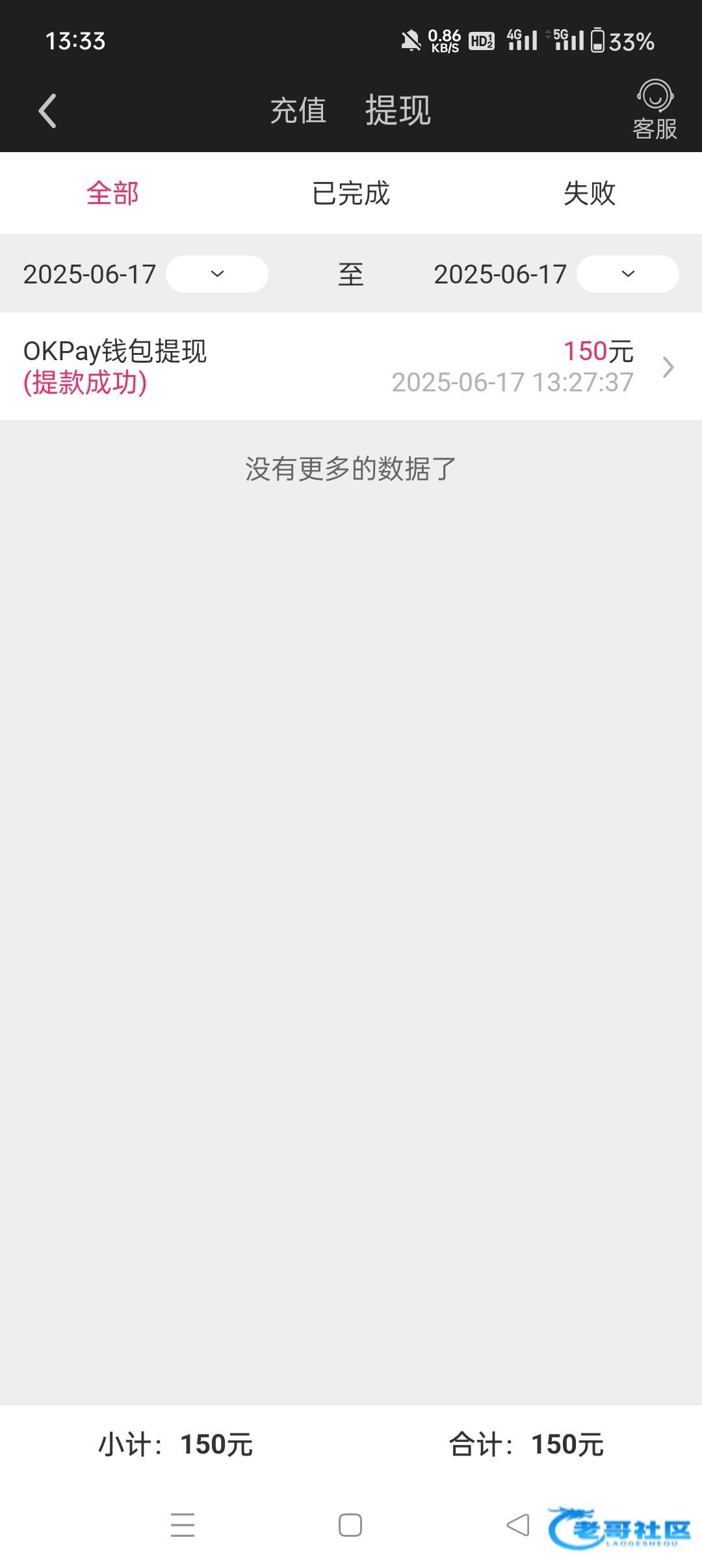Contact 客服 customer service
This screenshot has height=1568, width=702.
(655, 109)
